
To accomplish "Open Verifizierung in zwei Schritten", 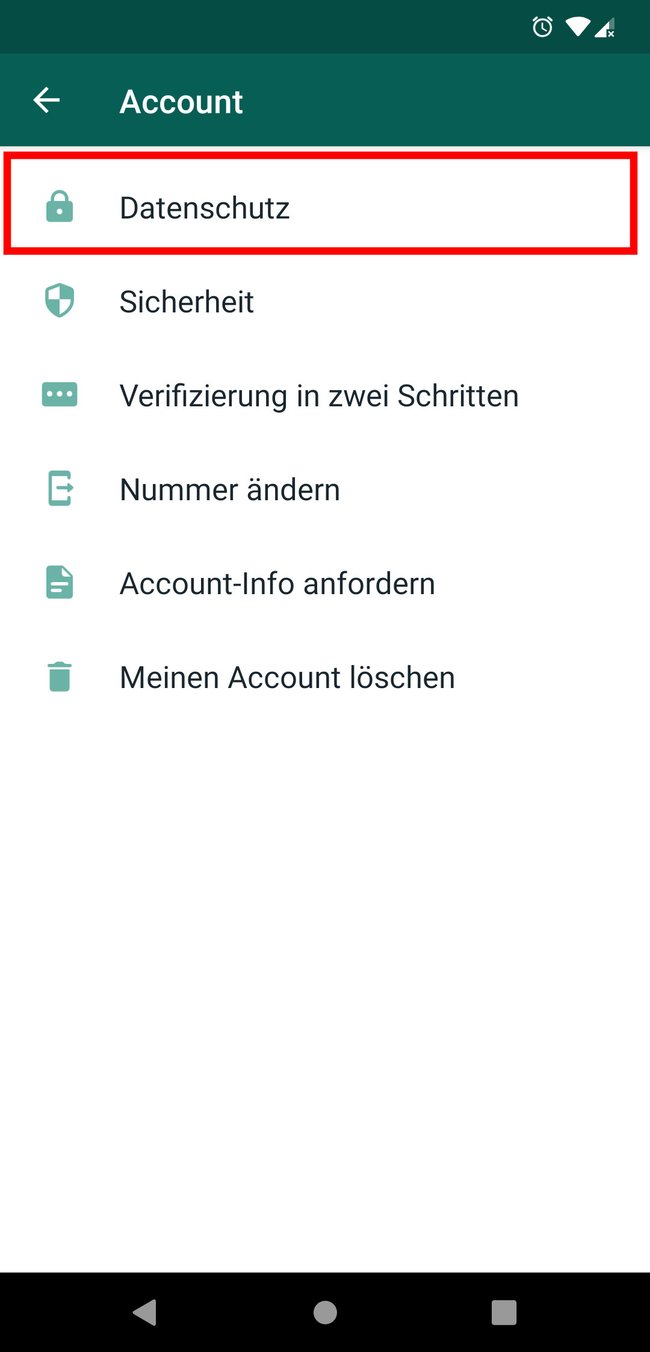I will [325, 395].
